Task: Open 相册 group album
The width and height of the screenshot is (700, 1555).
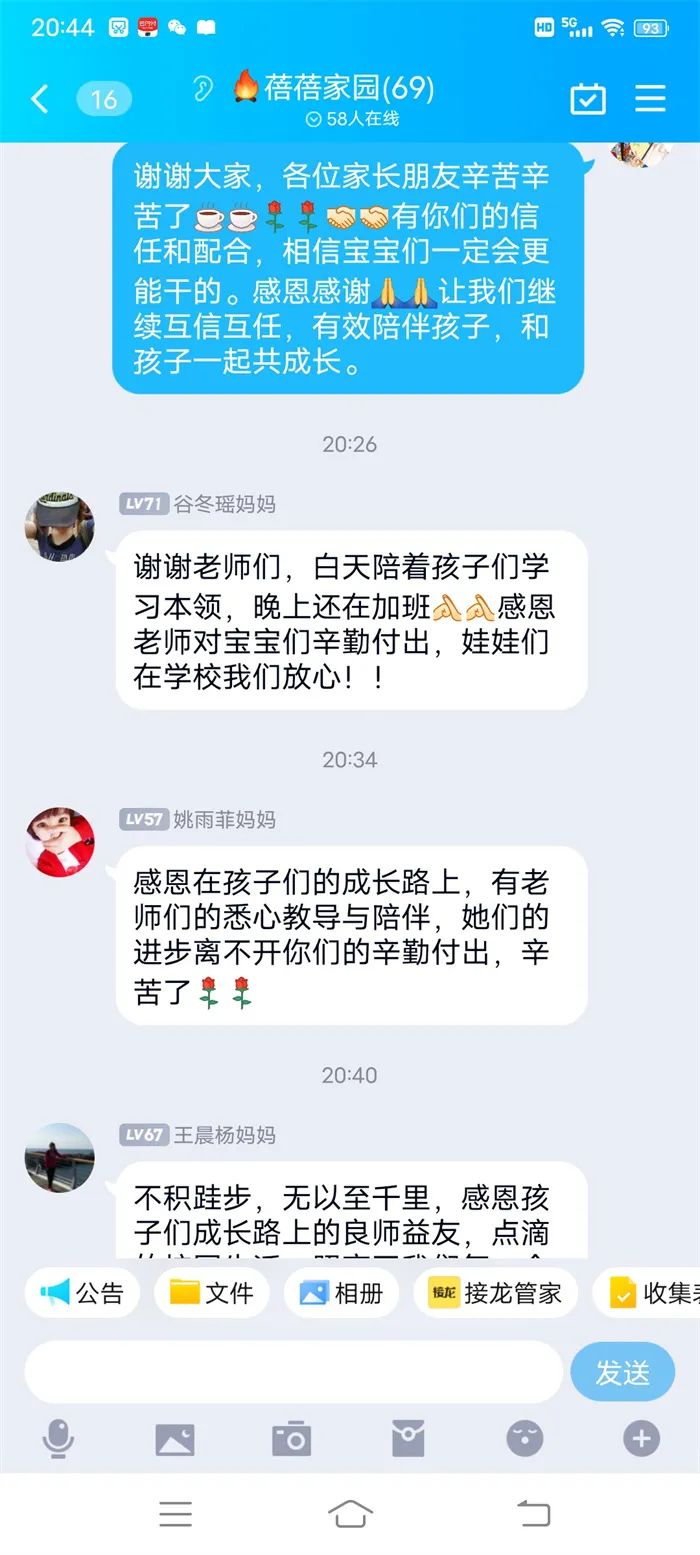Action: [x=341, y=1293]
